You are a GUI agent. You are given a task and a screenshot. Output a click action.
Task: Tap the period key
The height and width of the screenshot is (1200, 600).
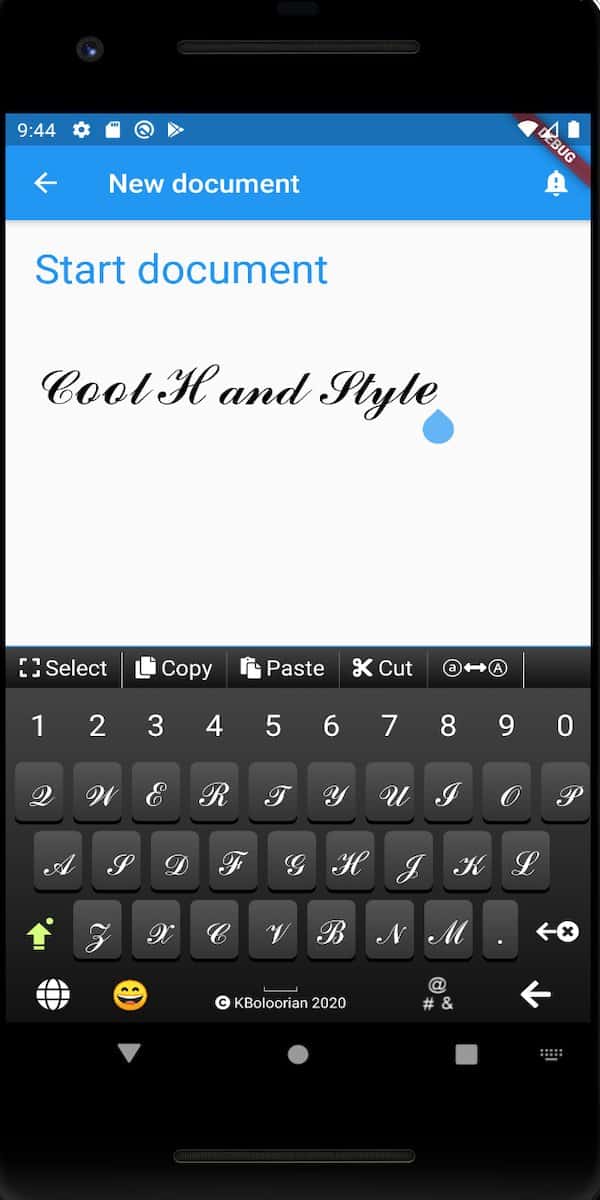pyautogui.click(x=500, y=931)
